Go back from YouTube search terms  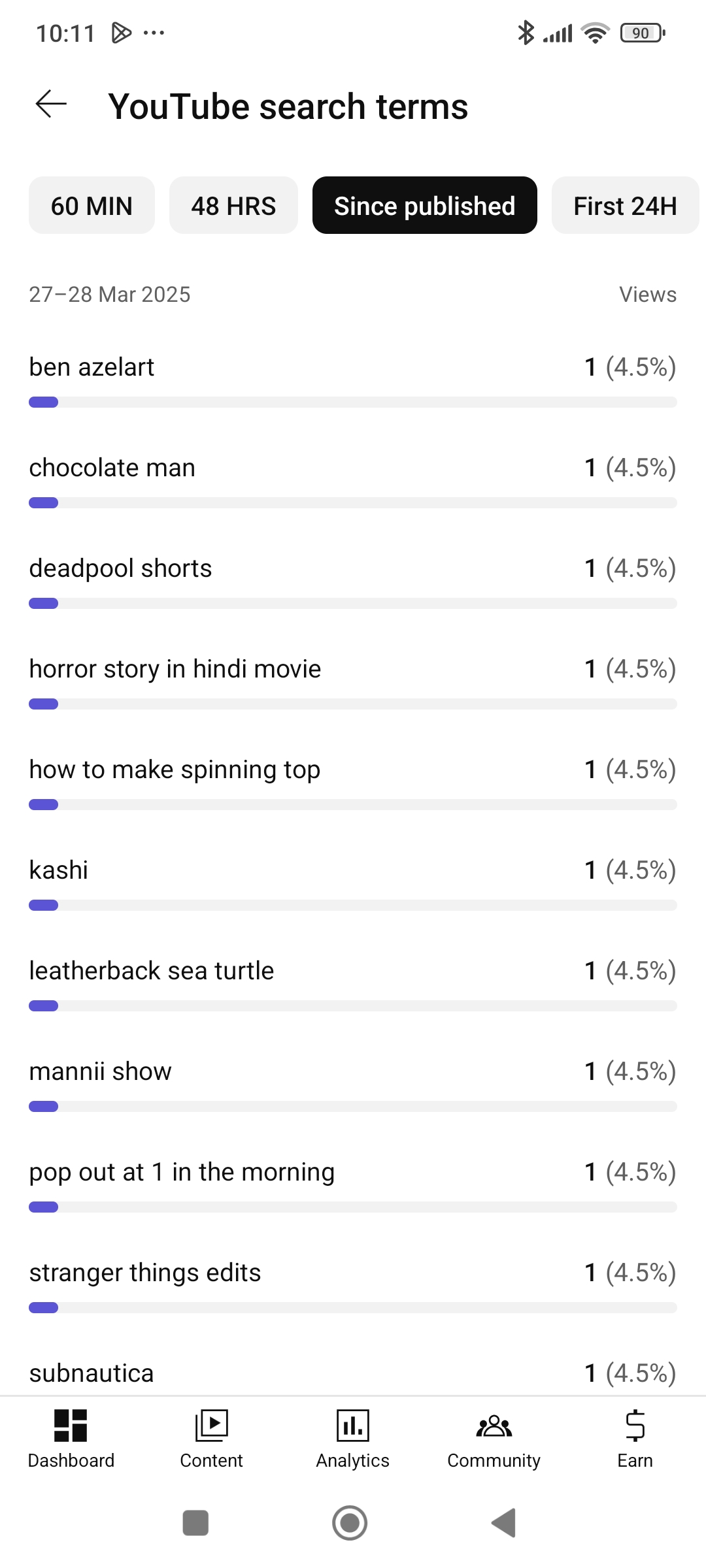(x=51, y=105)
